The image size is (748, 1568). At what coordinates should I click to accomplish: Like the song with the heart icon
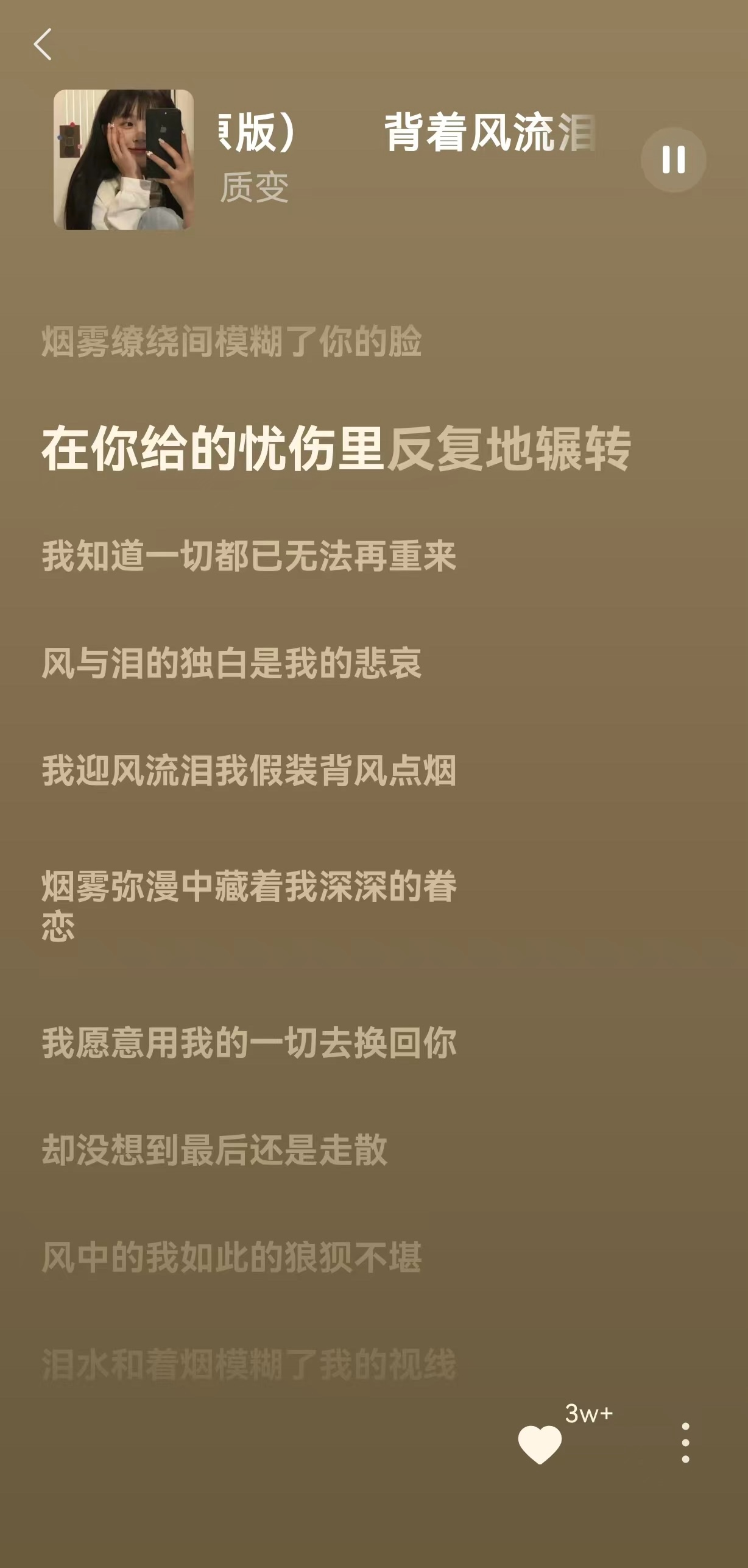[540, 1444]
